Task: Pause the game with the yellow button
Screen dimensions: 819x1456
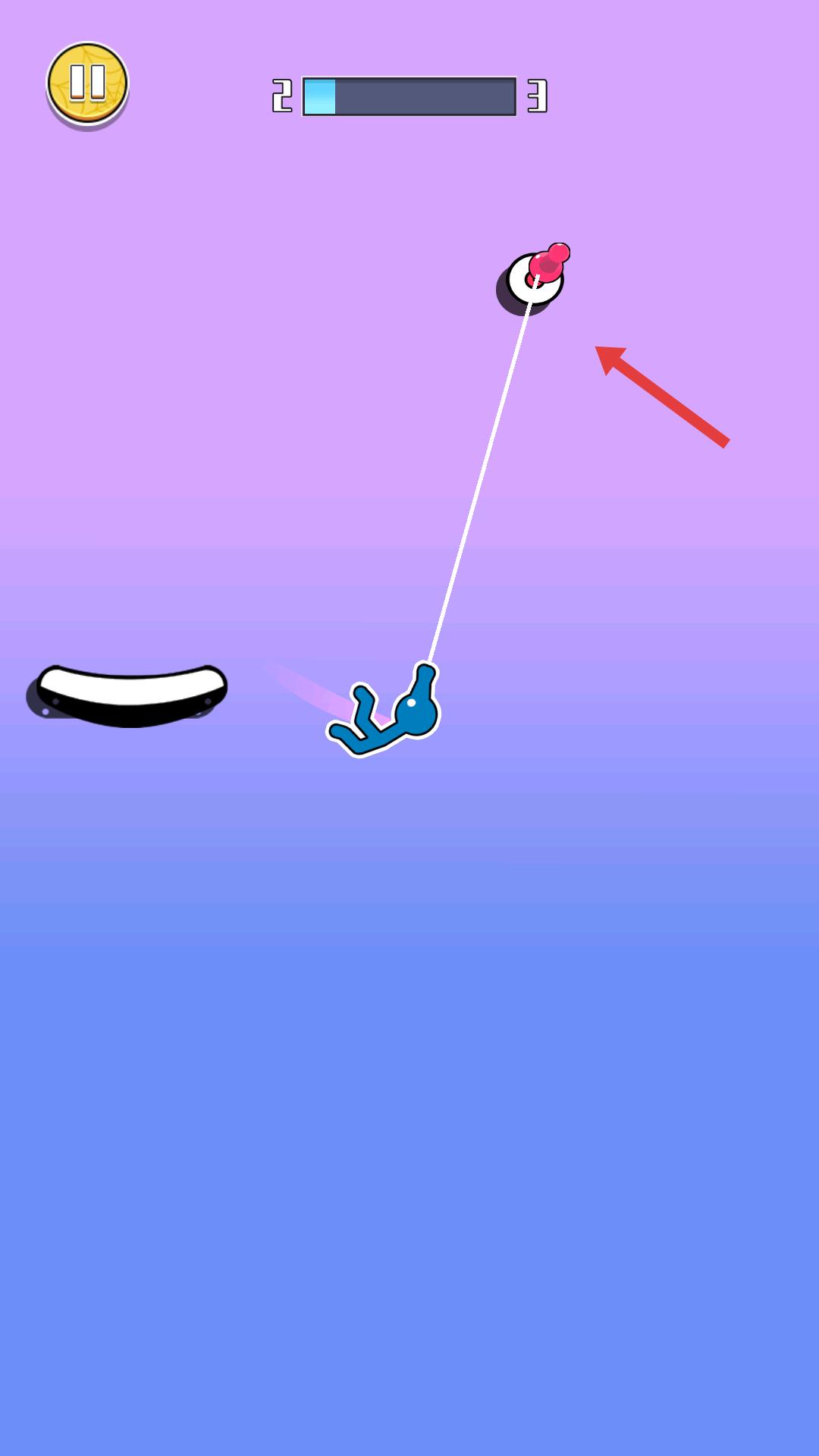Action: [87, 82]
